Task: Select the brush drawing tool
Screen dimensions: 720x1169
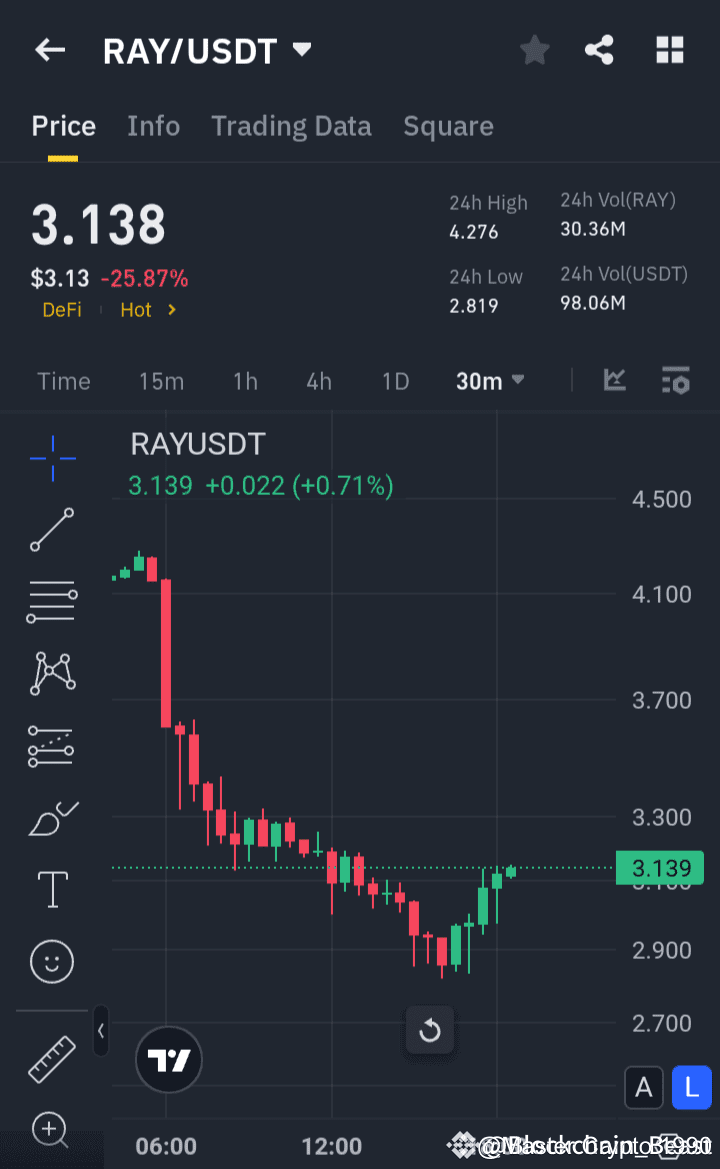Action: 51,817
